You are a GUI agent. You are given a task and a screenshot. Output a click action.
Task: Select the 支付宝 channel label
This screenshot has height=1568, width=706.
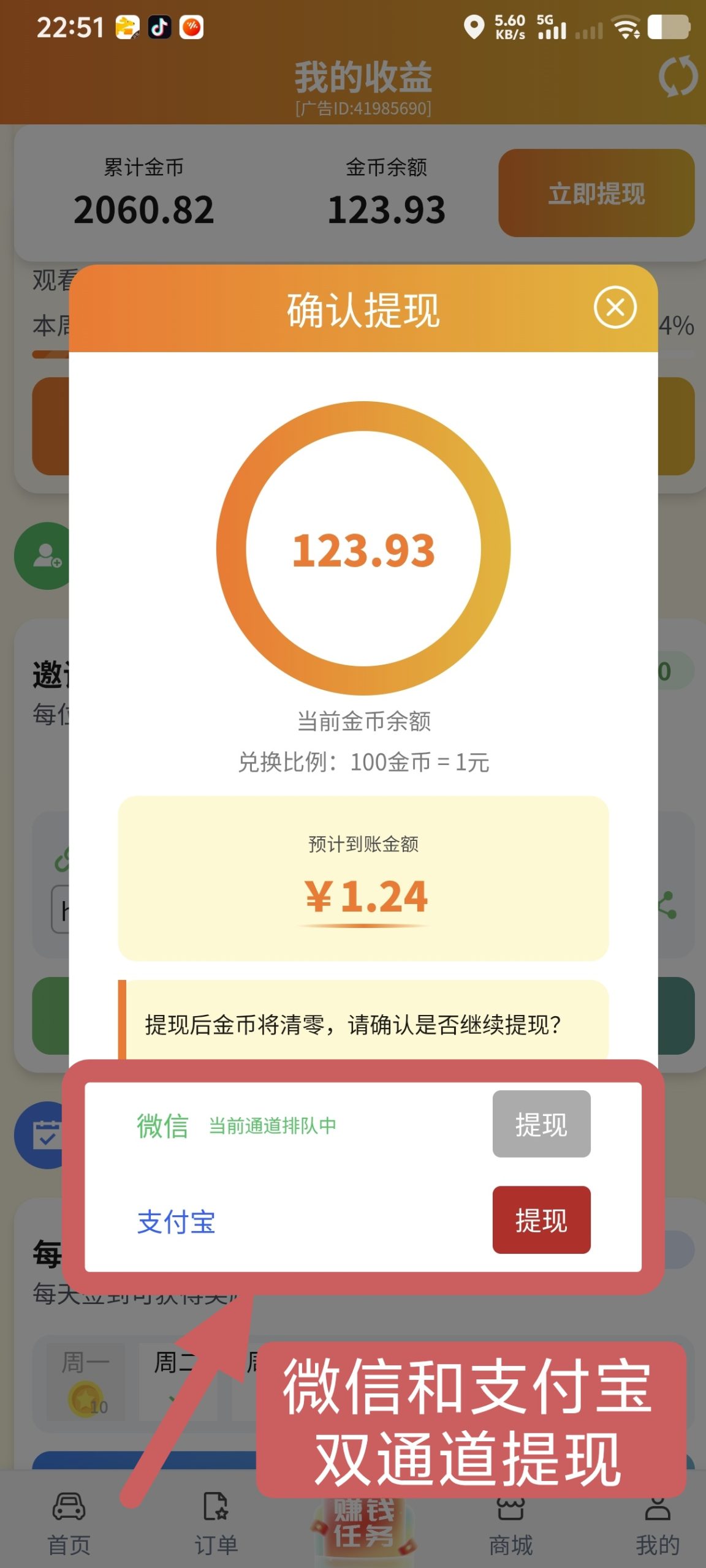click(176, 1223)
